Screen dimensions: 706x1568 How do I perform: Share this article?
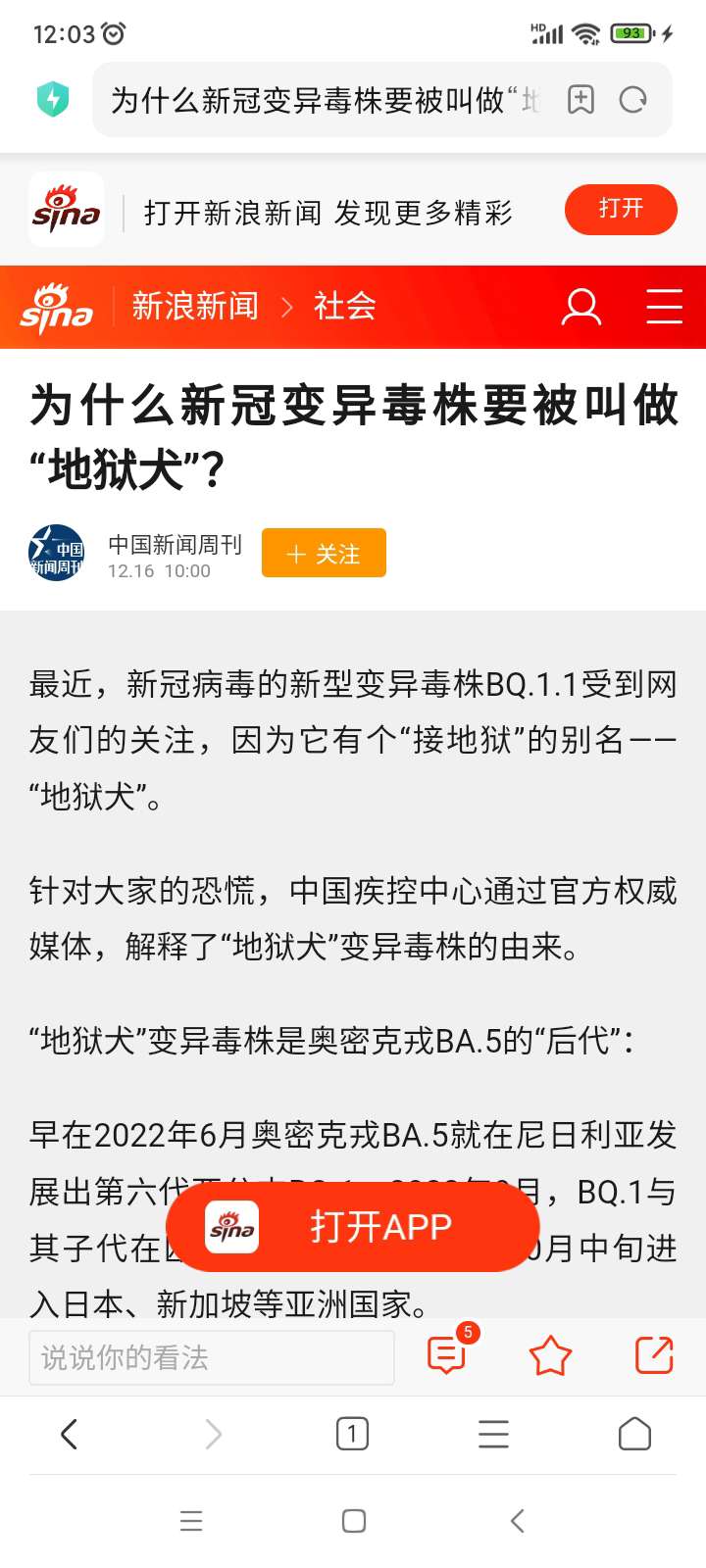tap(654, 1355)
